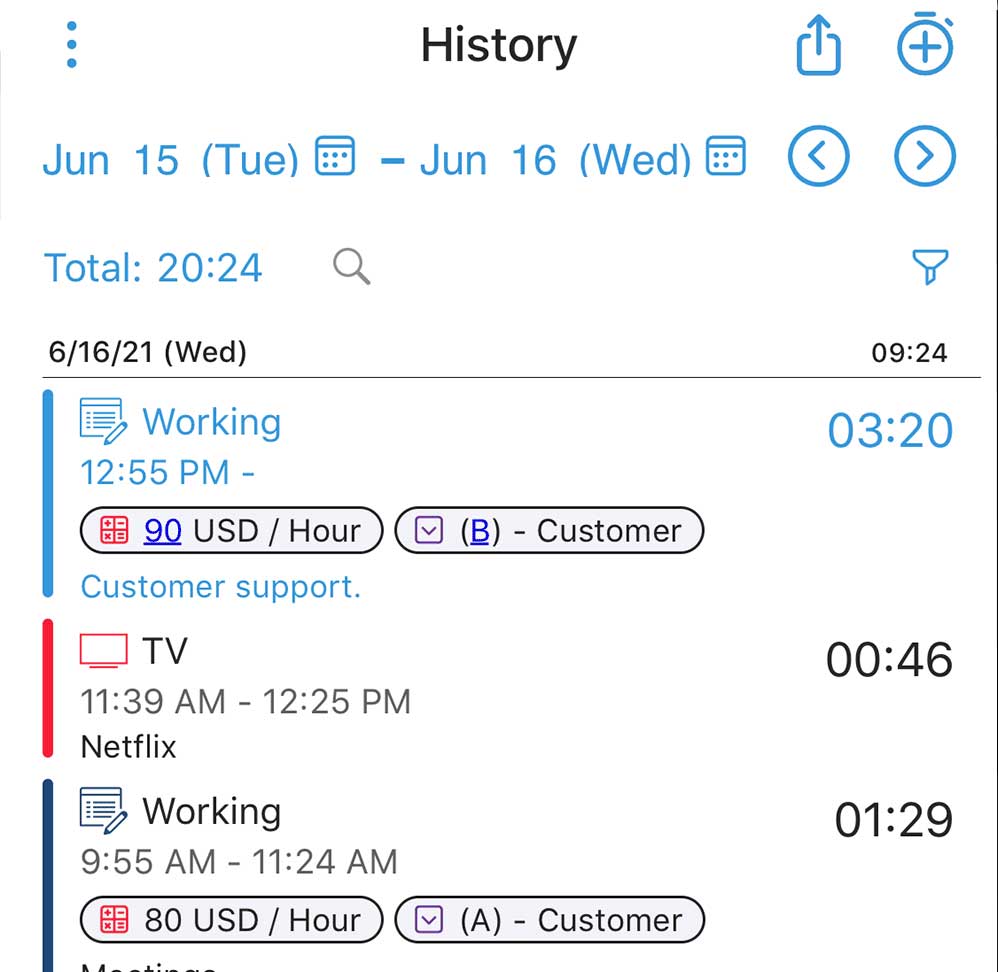Open the TV Netflix entry
Viewport: 998px width, 972px height.
coord(500,690)
